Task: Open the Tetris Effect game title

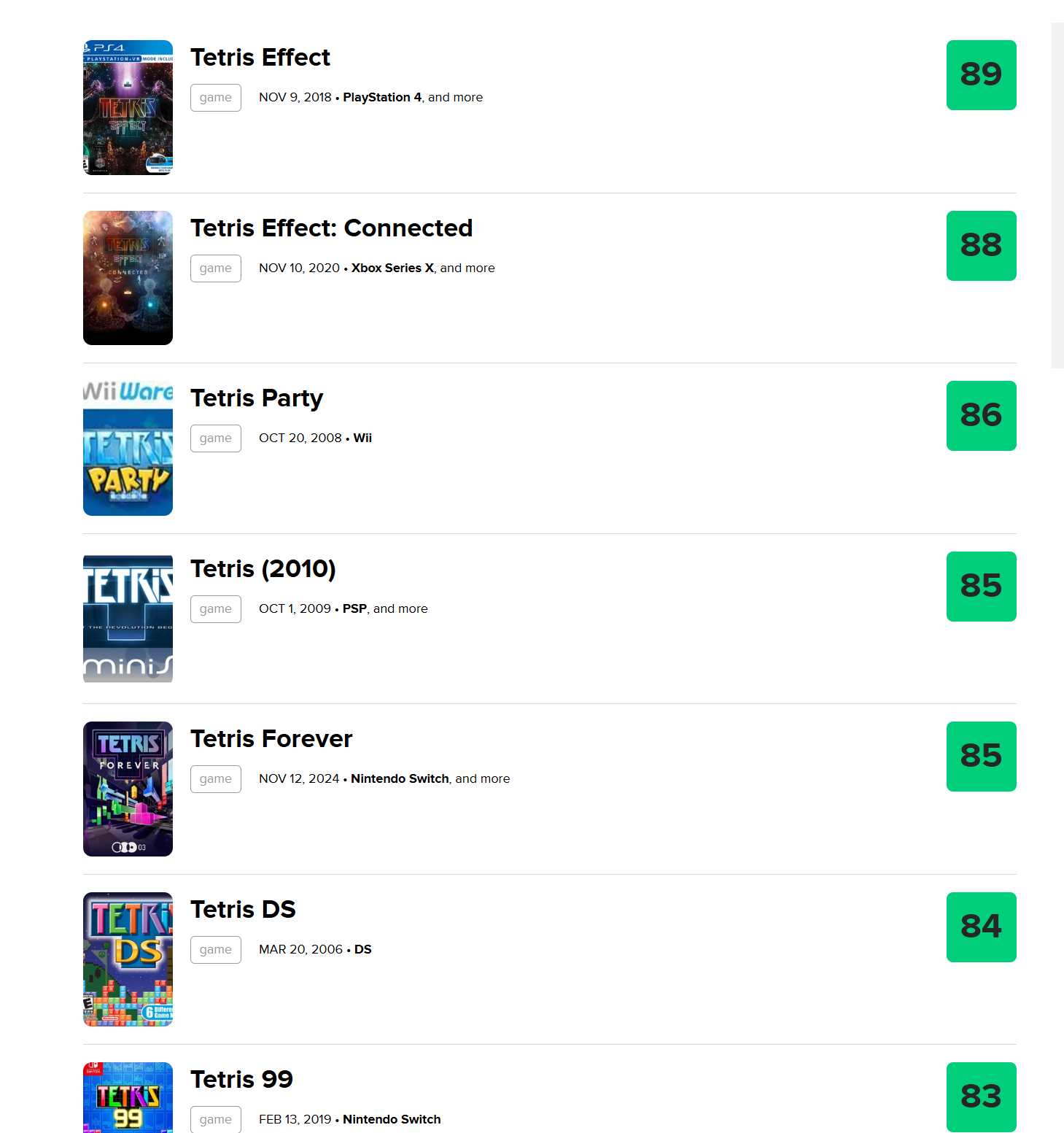Action: point(260,58)
